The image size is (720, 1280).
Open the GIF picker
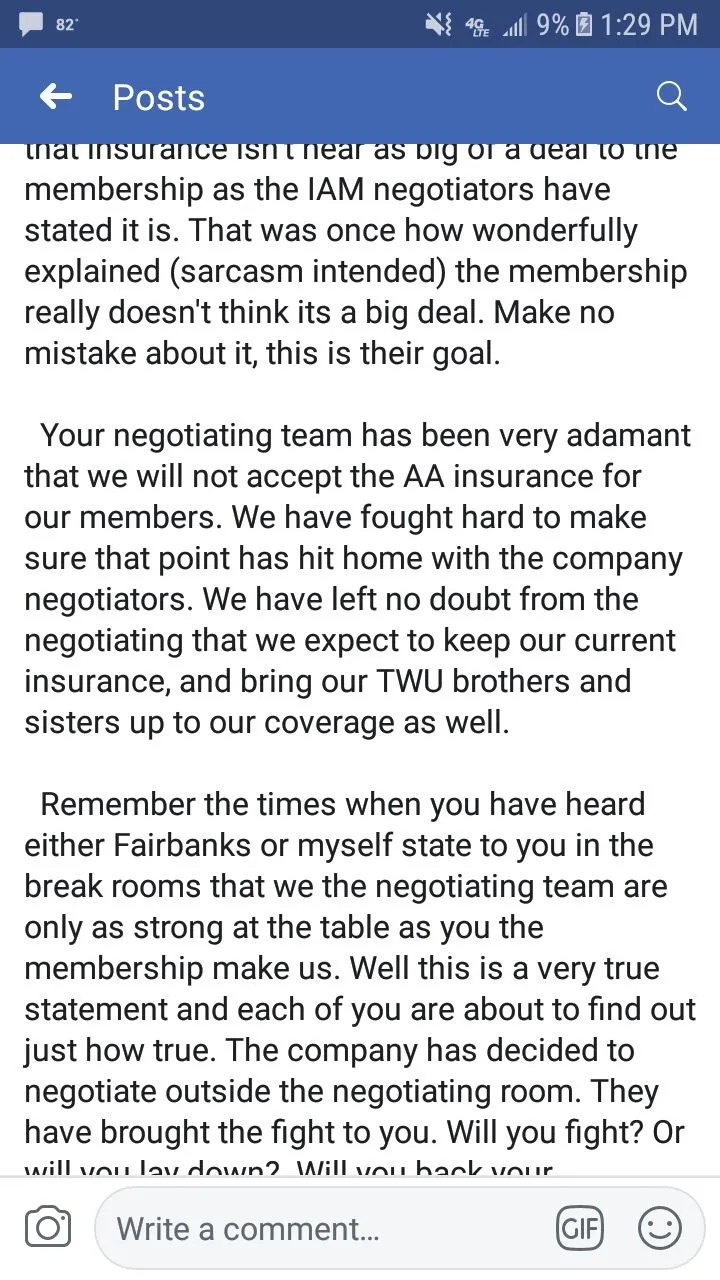point(581,1229)
